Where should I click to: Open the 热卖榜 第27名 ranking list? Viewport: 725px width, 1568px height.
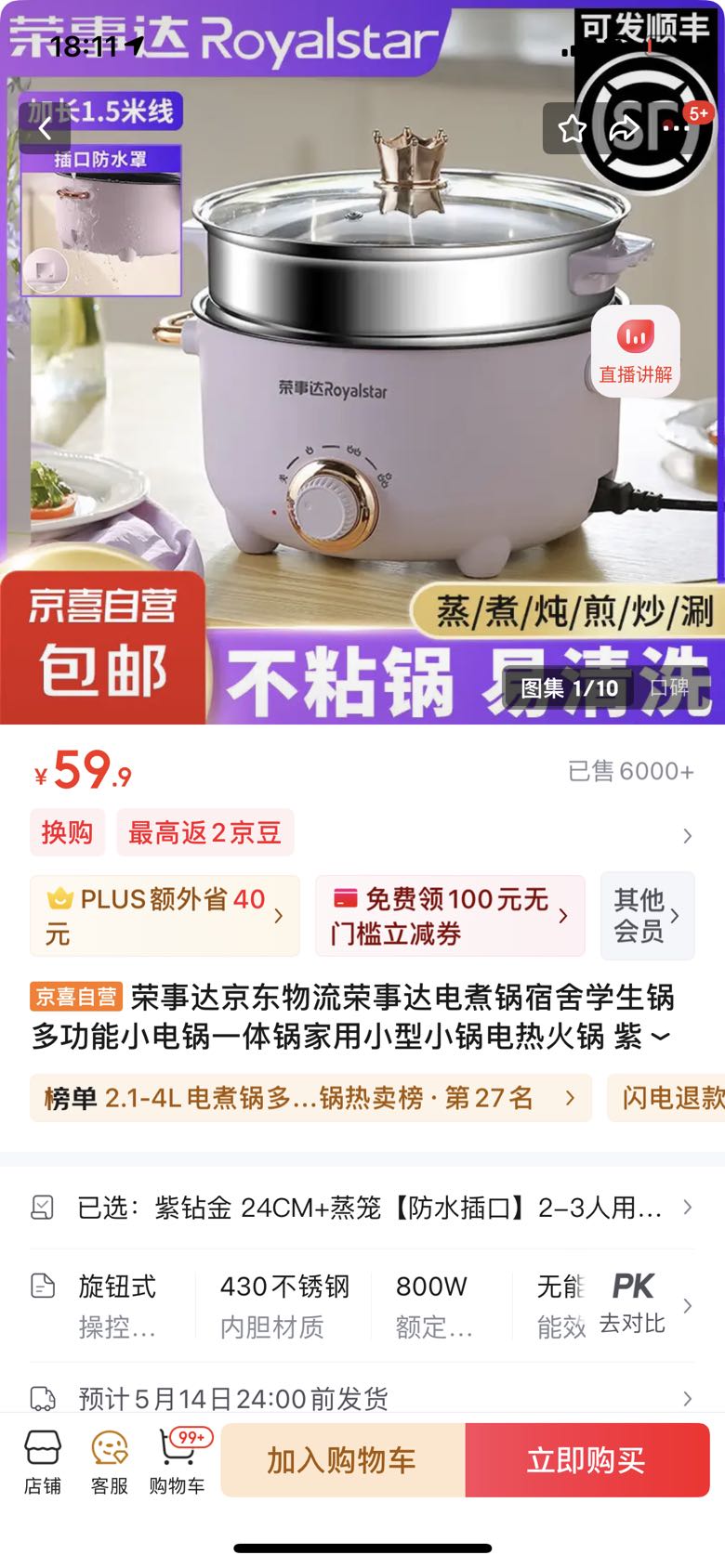(x=310, y=1098)
